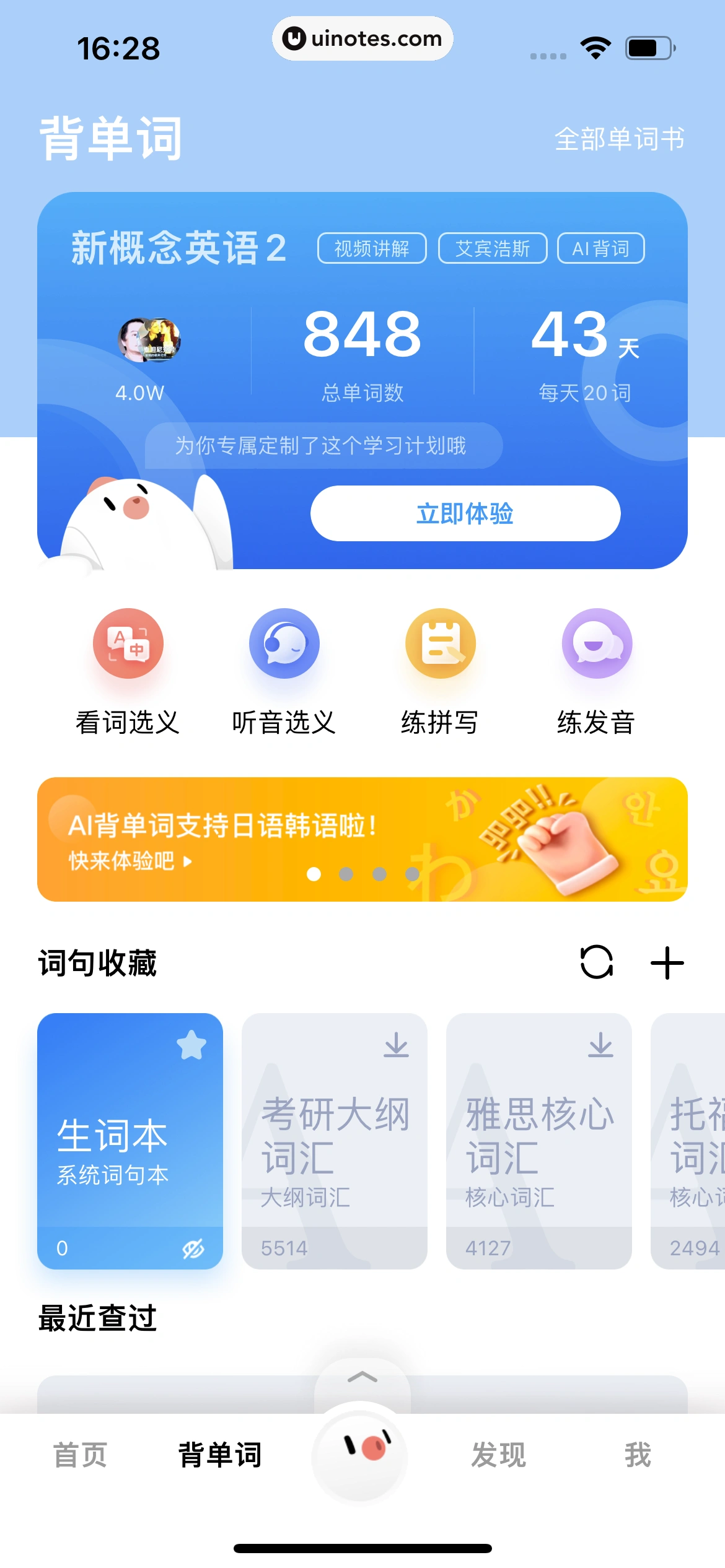Image resolution: width=725 pixels, height=1568 pixels.
Task: Download the 雅思核心词汇 wordbook
Action: pyautogui.click(x=599, y=1045)
